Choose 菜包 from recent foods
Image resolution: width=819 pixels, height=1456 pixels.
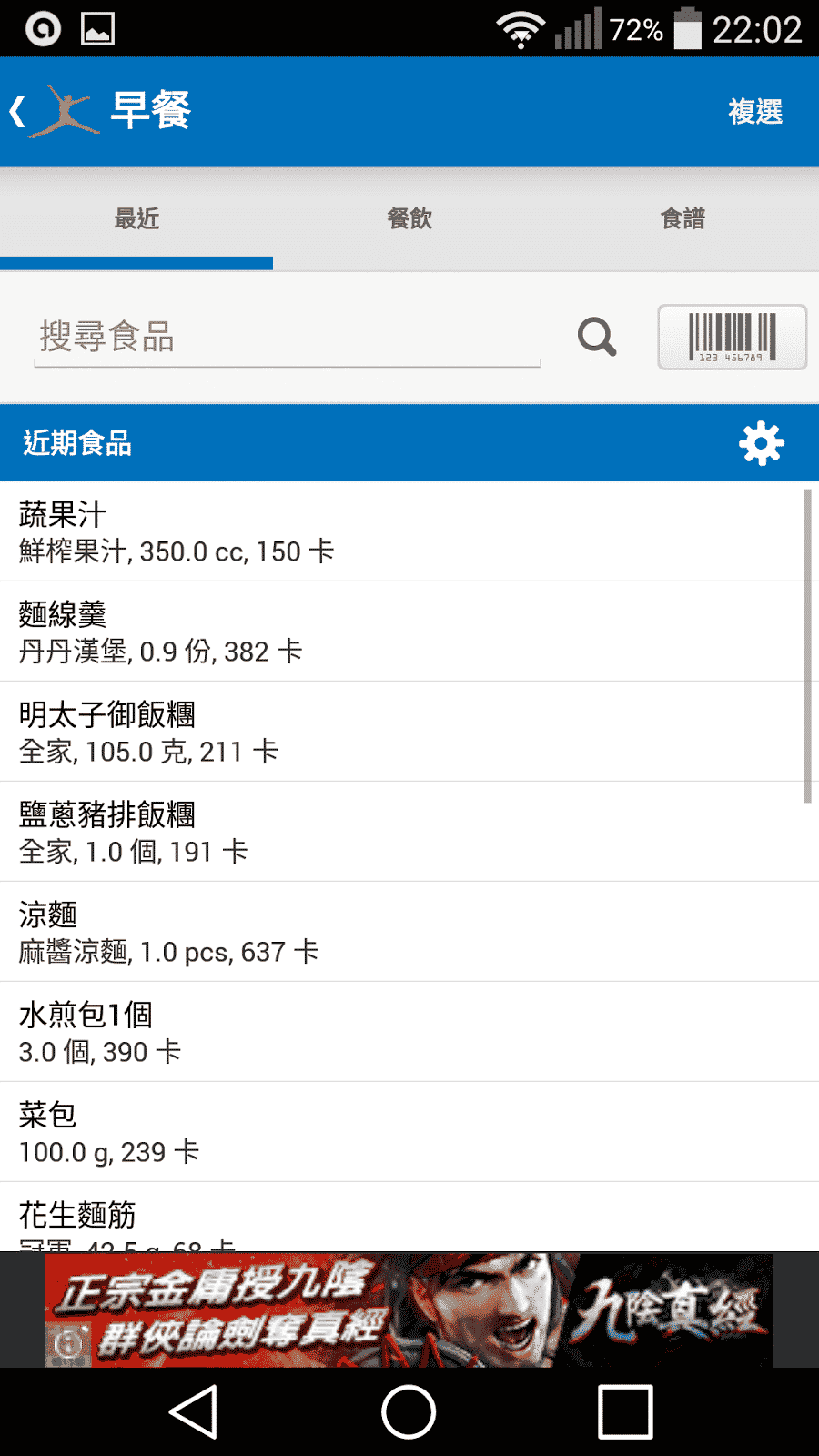coord(400,1132)
